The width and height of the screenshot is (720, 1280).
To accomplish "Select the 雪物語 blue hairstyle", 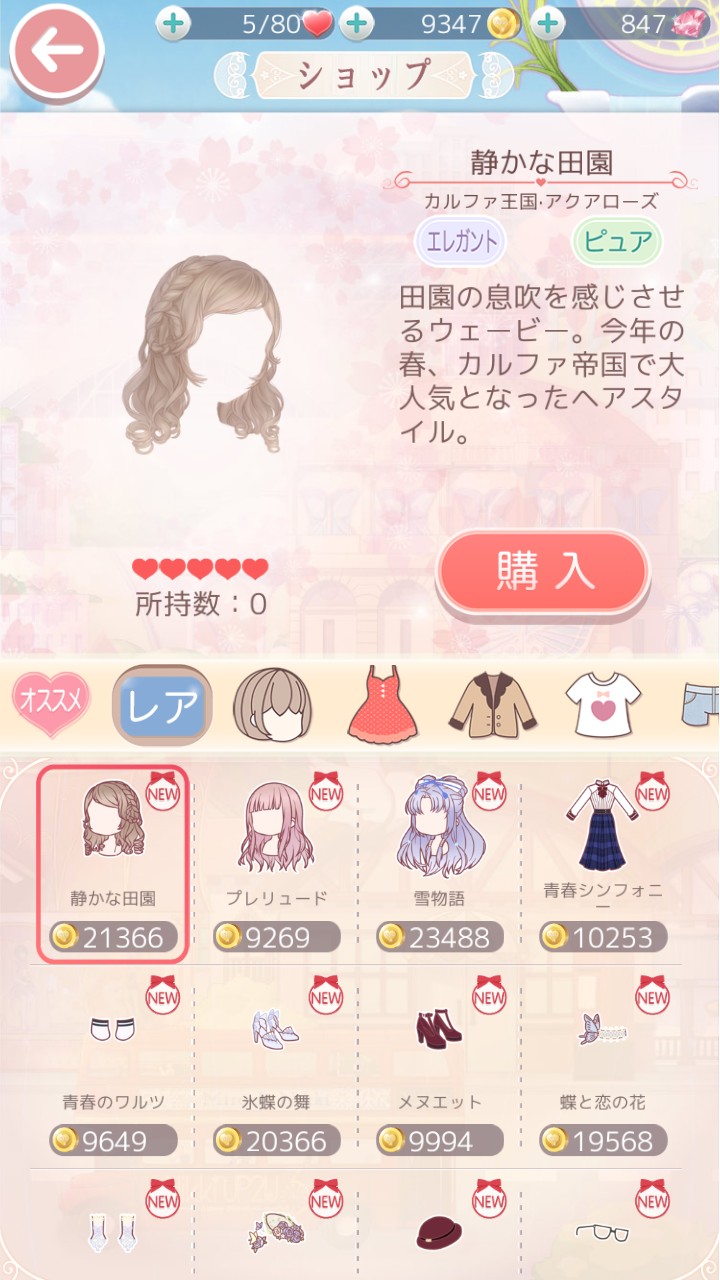I will point(442,830).
